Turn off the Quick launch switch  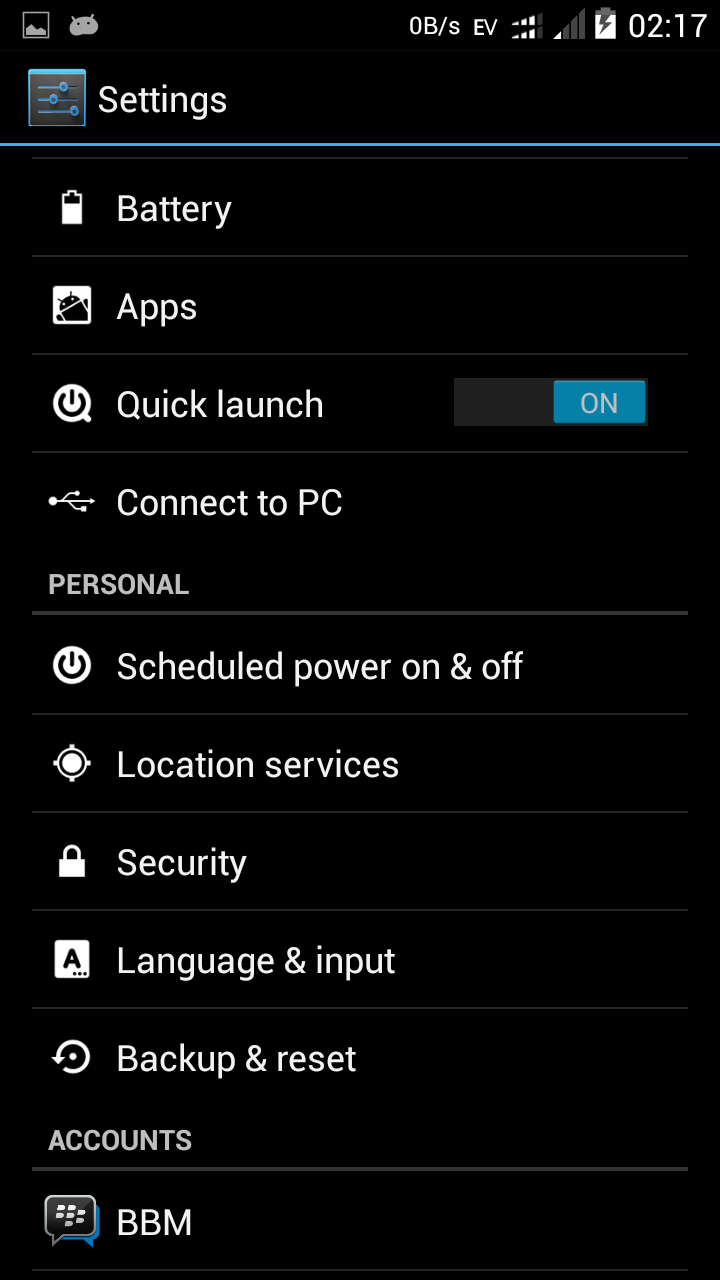551,403
